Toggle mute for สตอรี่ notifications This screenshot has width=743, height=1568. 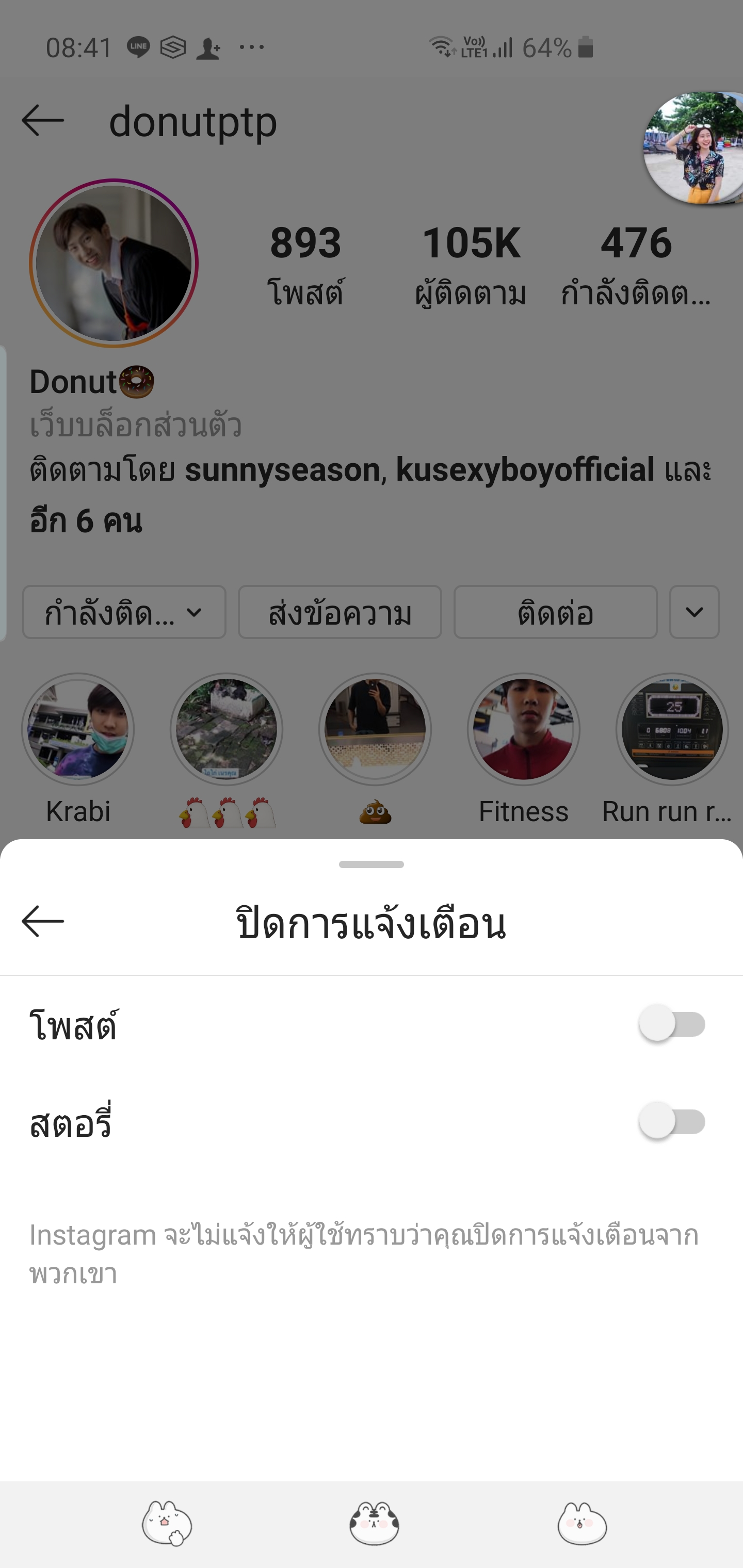672,1121
